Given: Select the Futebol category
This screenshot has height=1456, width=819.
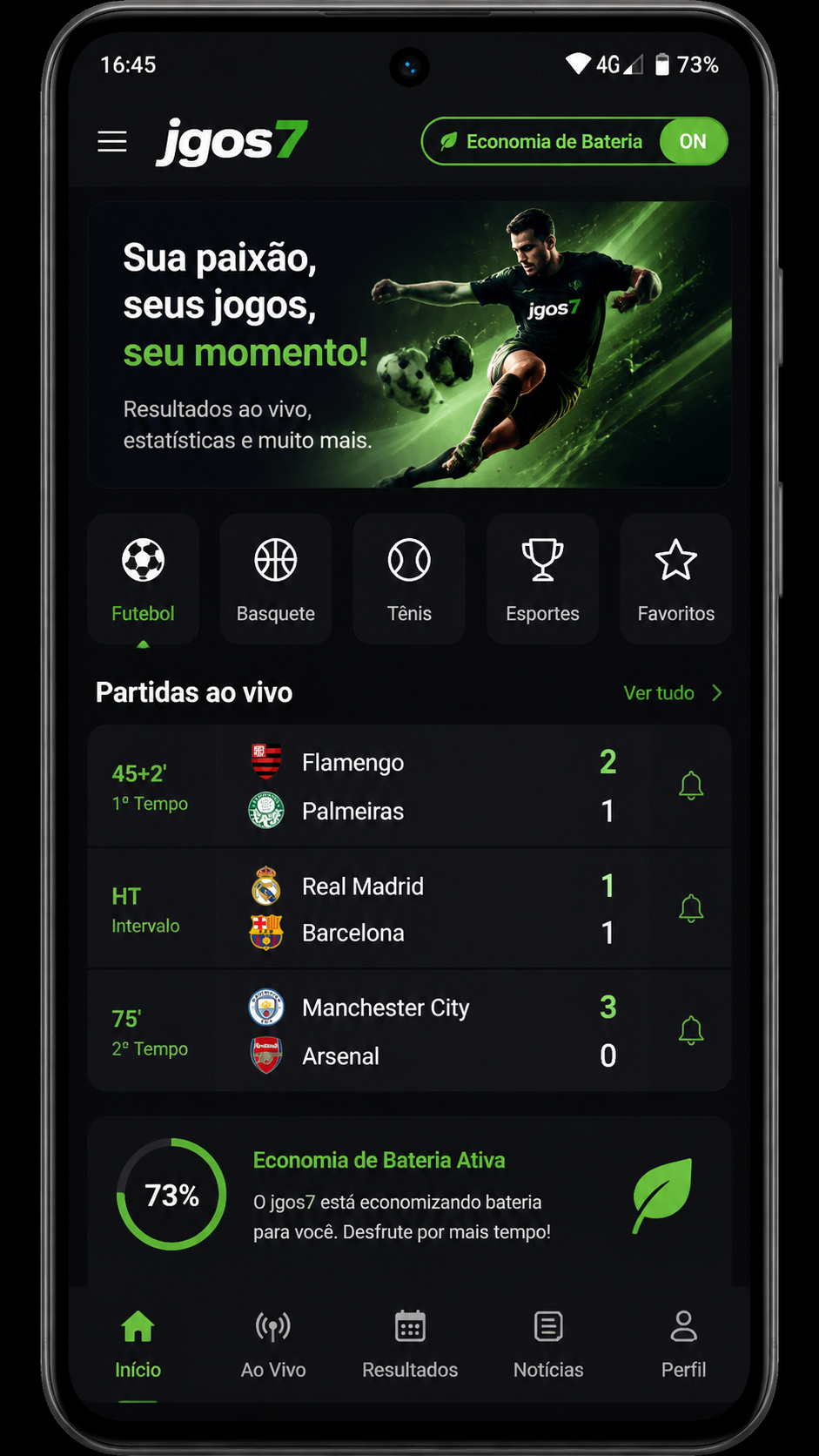Looking at the screenshot, I should pos(143,579).
